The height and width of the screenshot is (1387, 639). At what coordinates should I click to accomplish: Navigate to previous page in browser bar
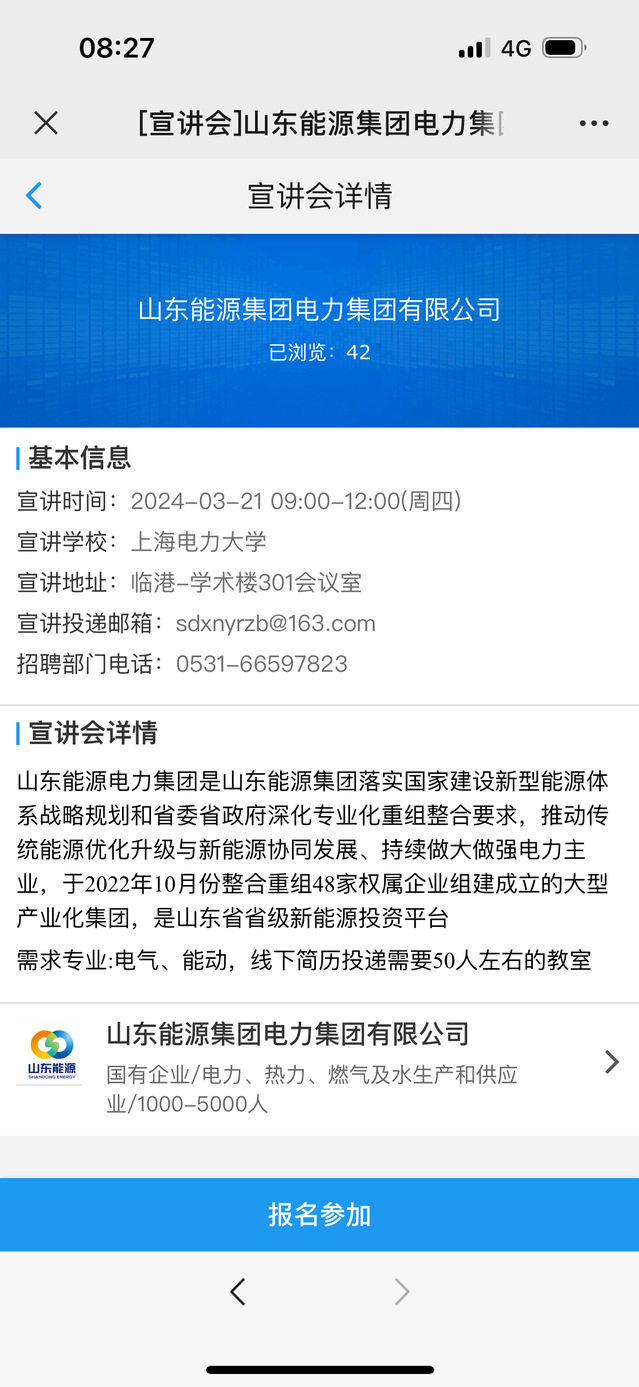[x=237, y=1292]
